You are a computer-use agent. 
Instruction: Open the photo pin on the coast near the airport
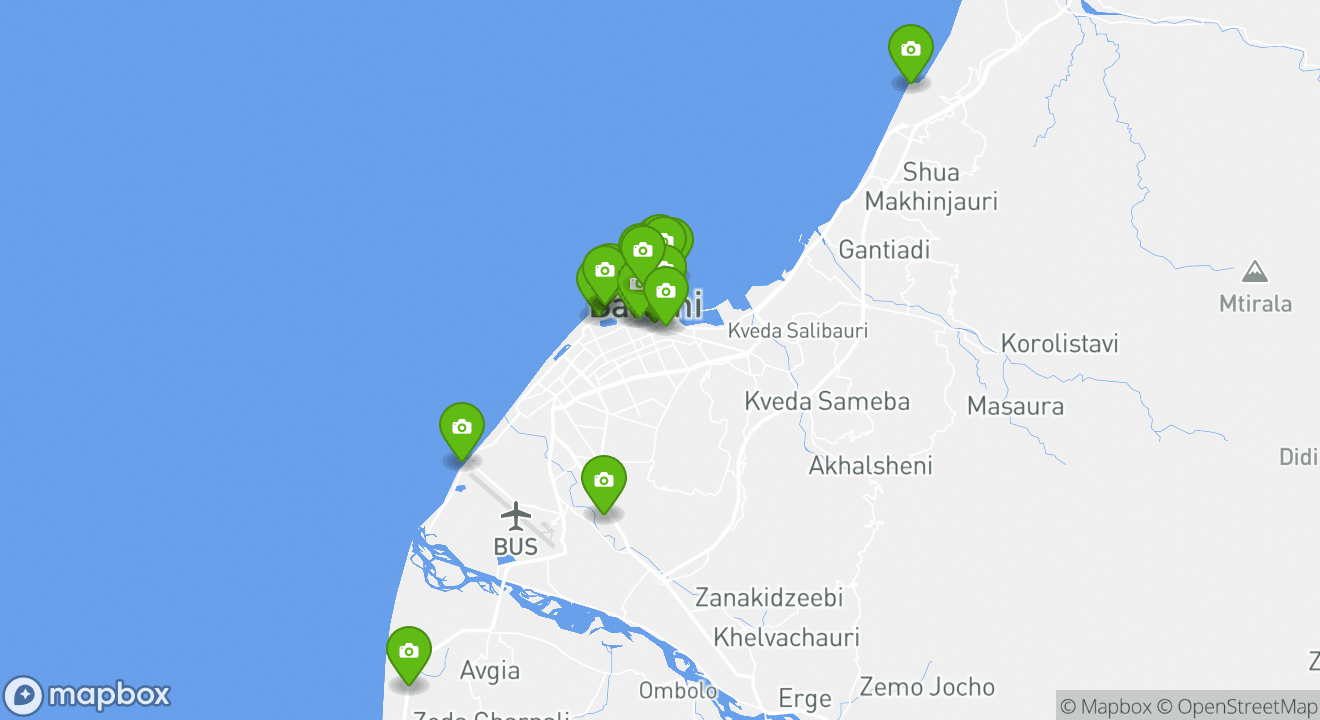click(461, 428)
